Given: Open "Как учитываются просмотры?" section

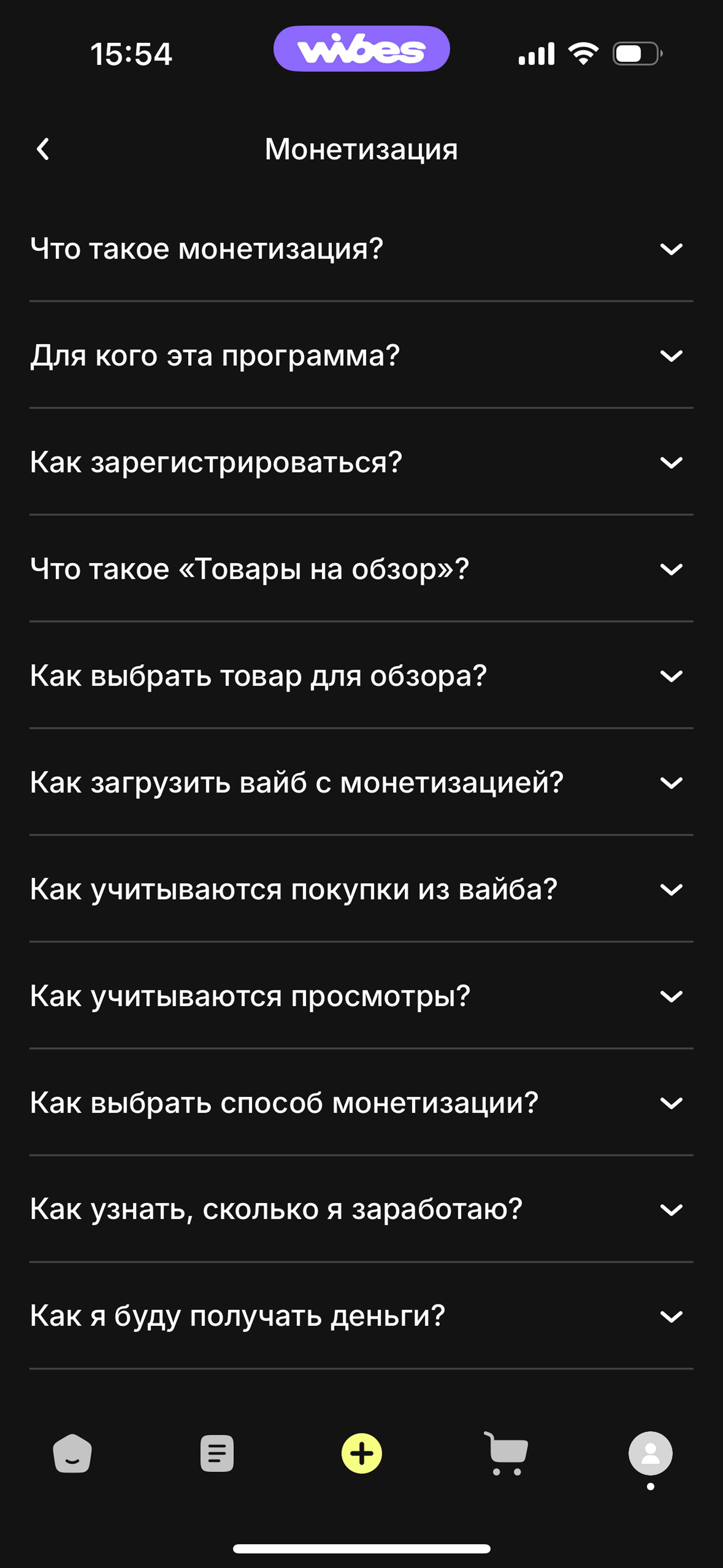Looking at the screenshot, I should point(361,996).
